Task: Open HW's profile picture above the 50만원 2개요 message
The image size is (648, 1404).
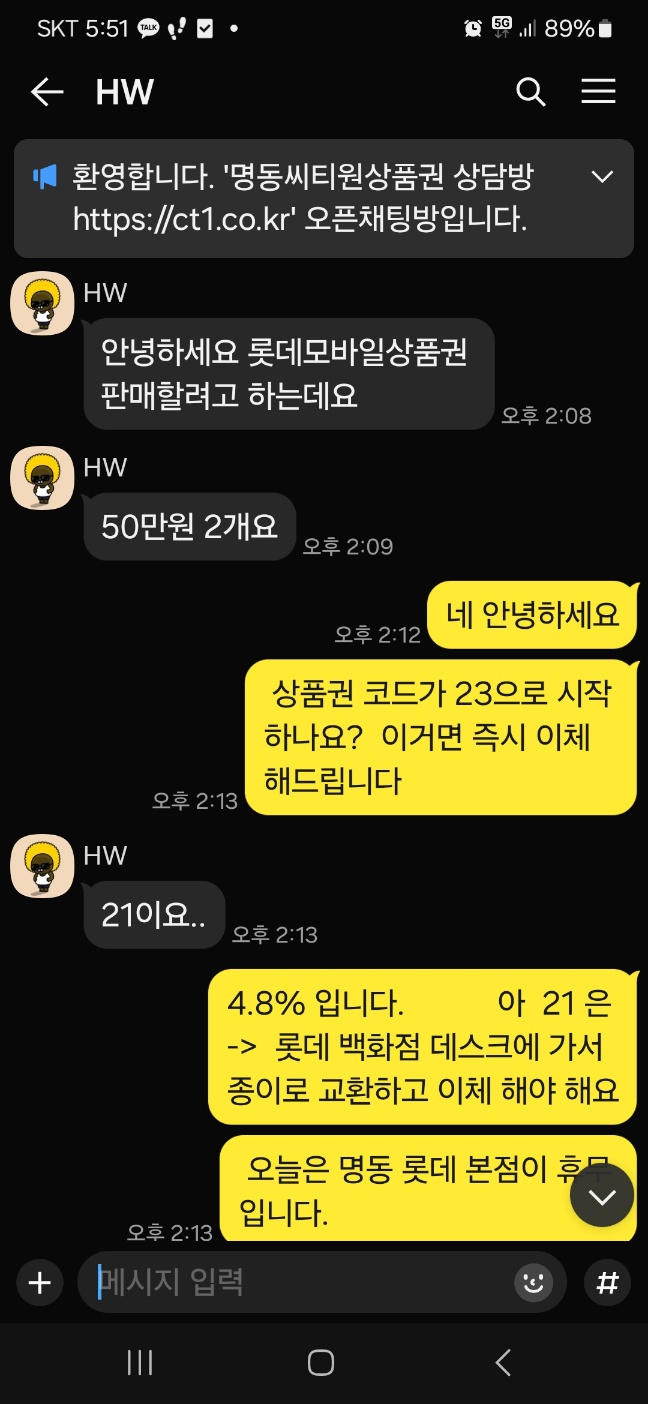Action: tap(42, 478)
